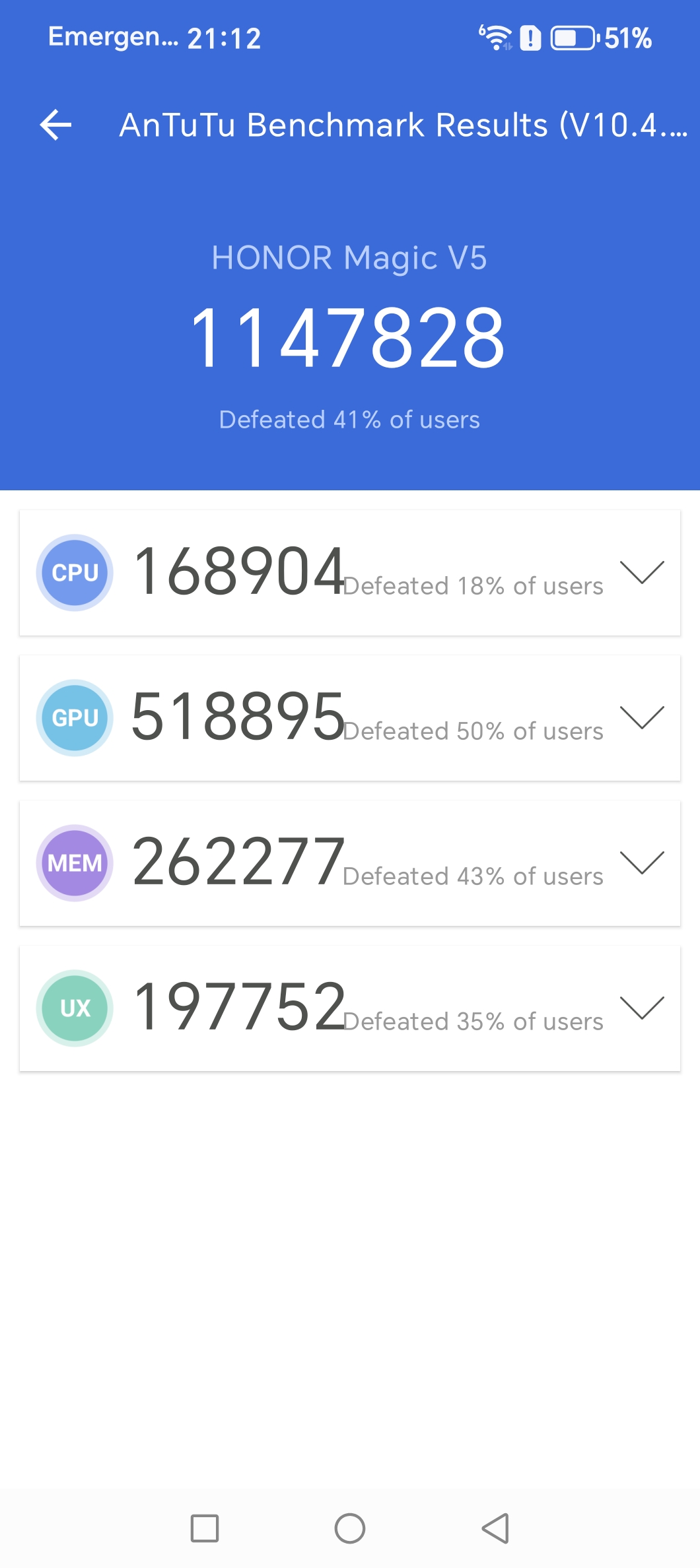
Task: Open recent apps from the navigation bar
Action: (x=205, y=1528)
